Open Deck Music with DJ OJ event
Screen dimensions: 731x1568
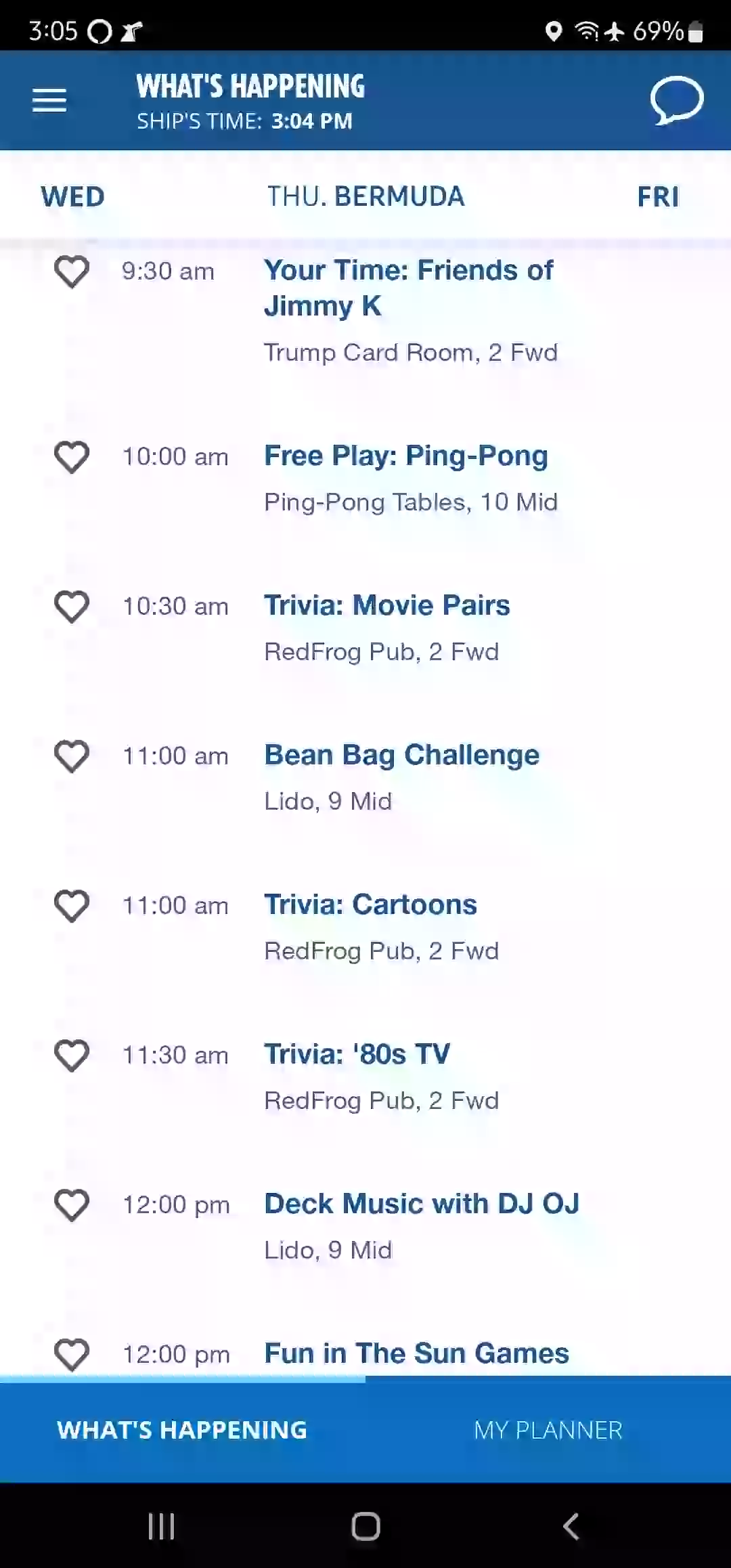[x=422, y=1204]
